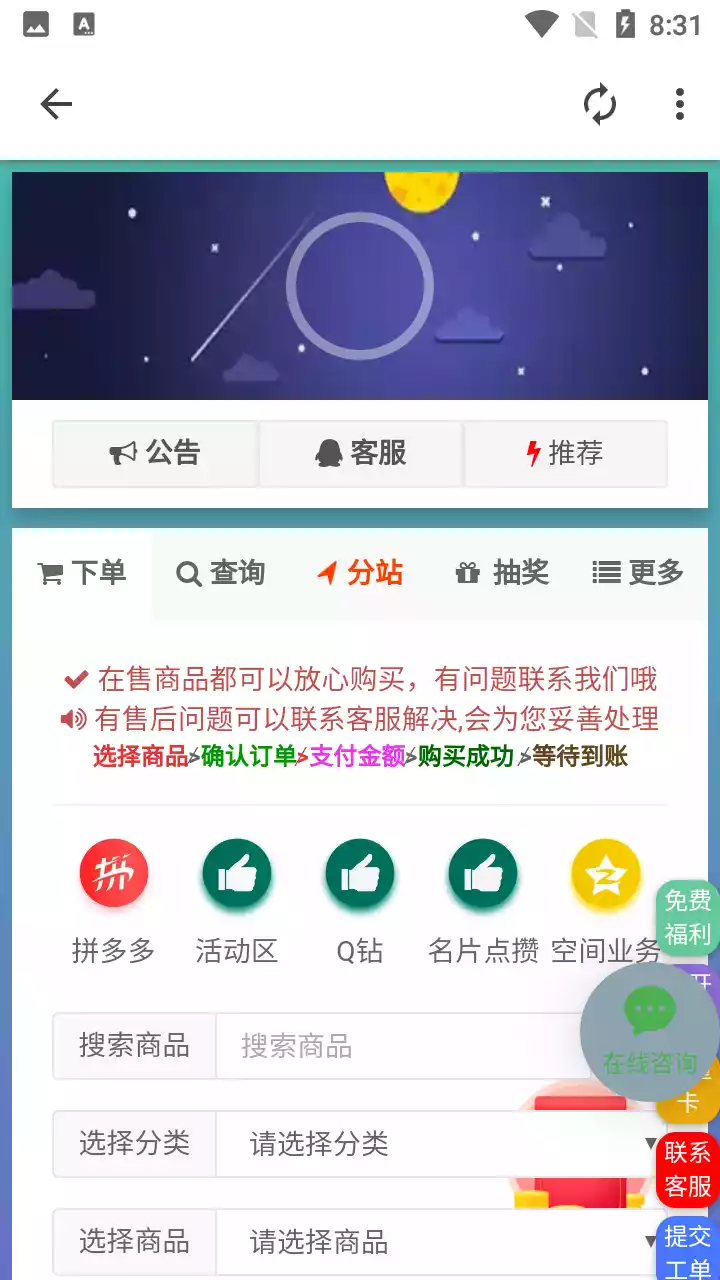
Task: Open the 更多 tab
Action: point(638,573)
